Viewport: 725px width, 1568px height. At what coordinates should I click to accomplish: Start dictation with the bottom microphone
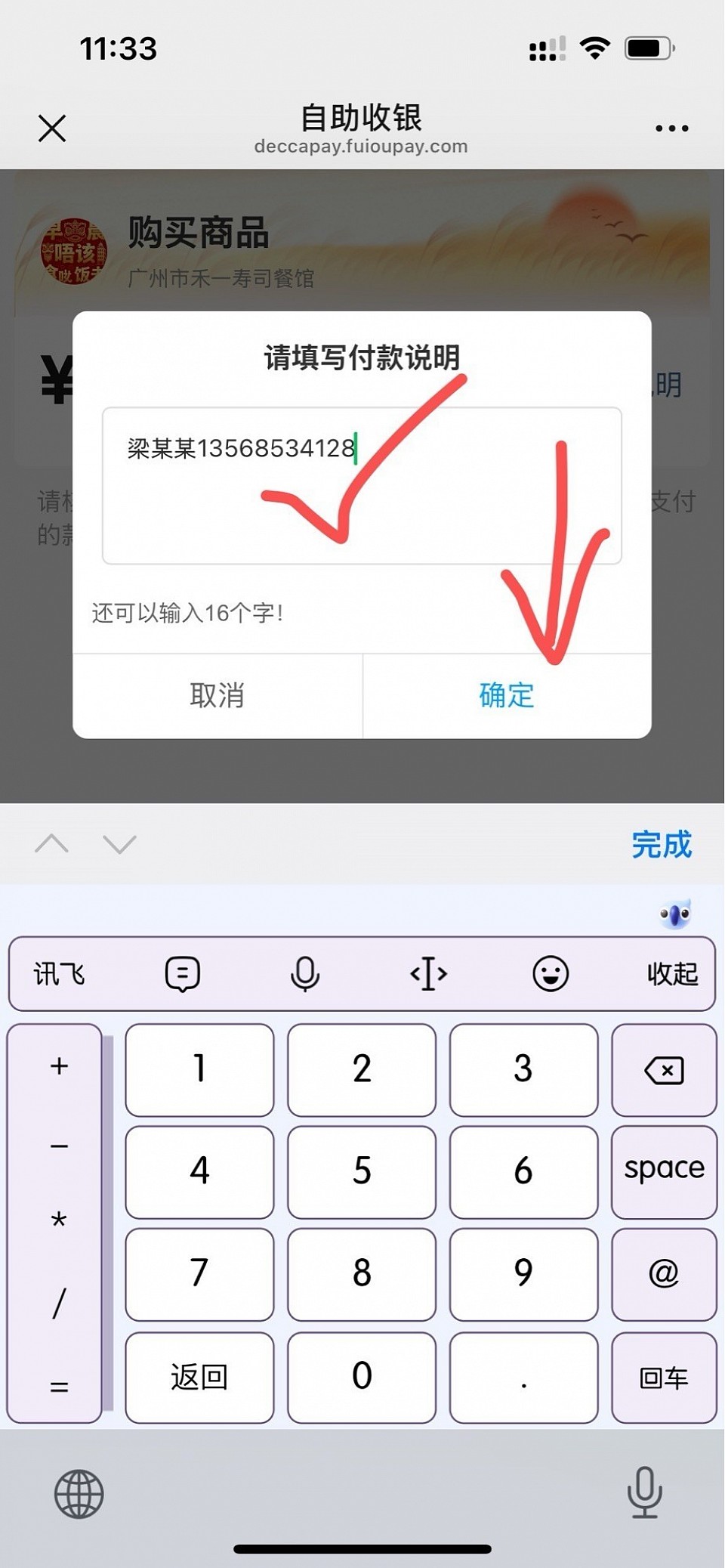644,1492
